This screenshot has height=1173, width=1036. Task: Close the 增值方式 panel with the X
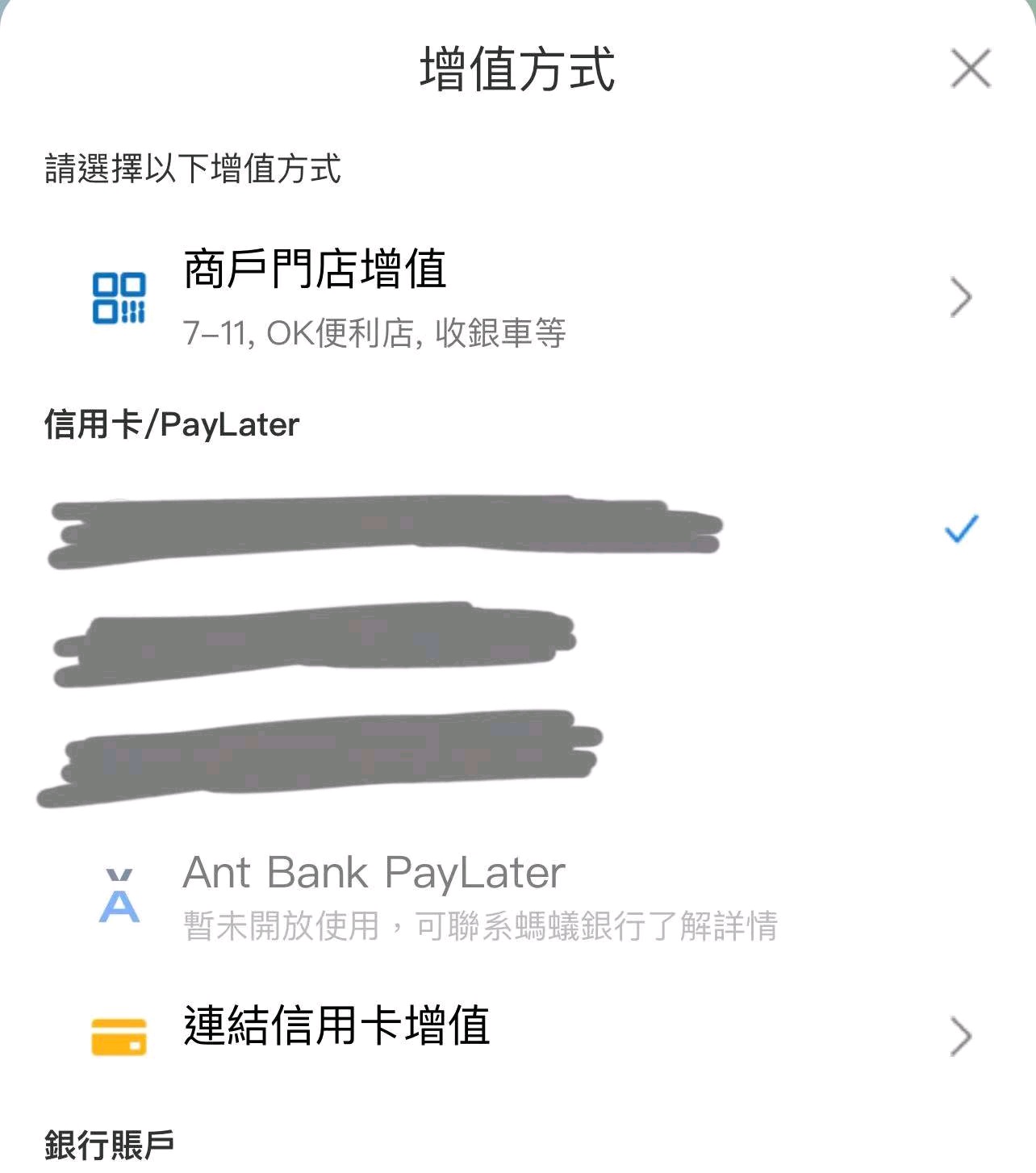[x=971, y=69]
